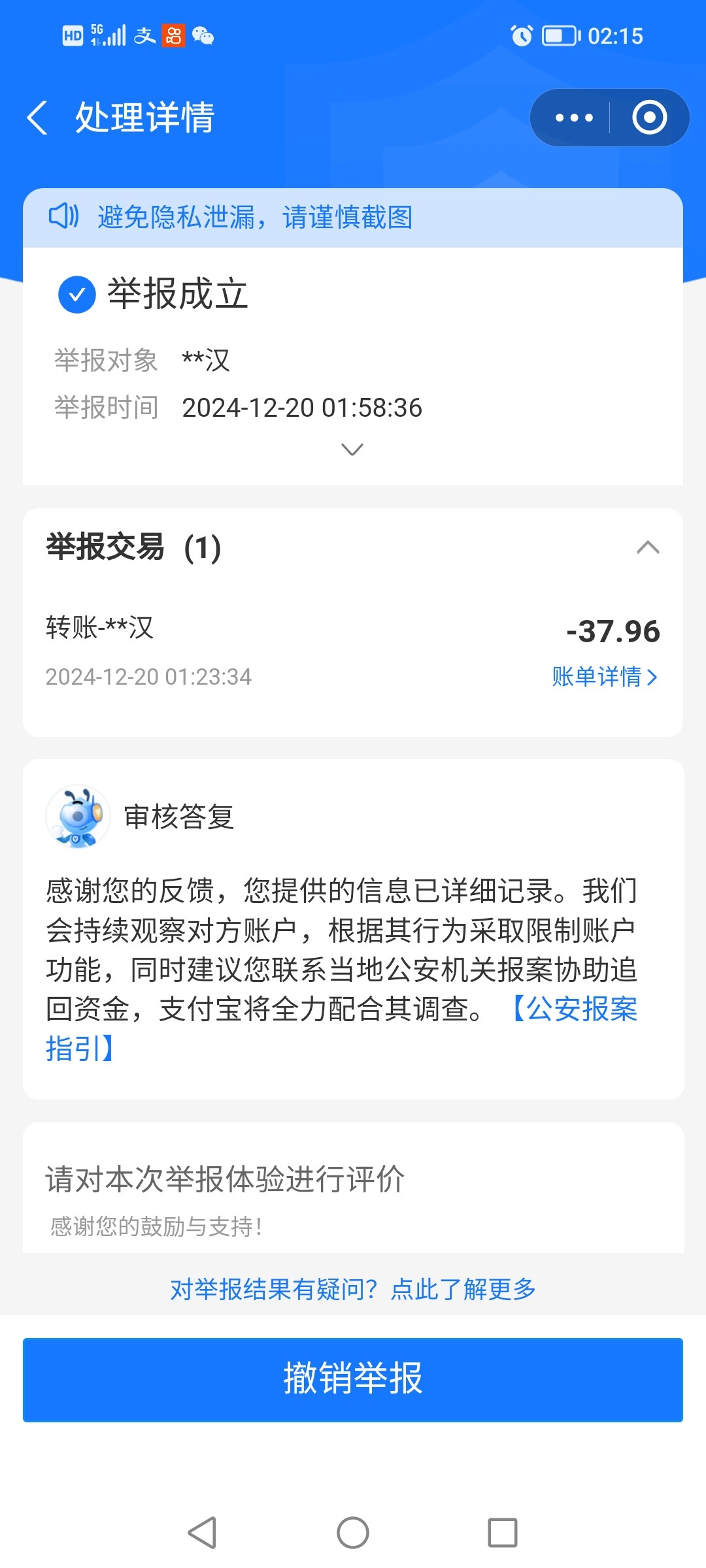
Task: Expand report details with the down chevron
Action: (x=352, y=448)
